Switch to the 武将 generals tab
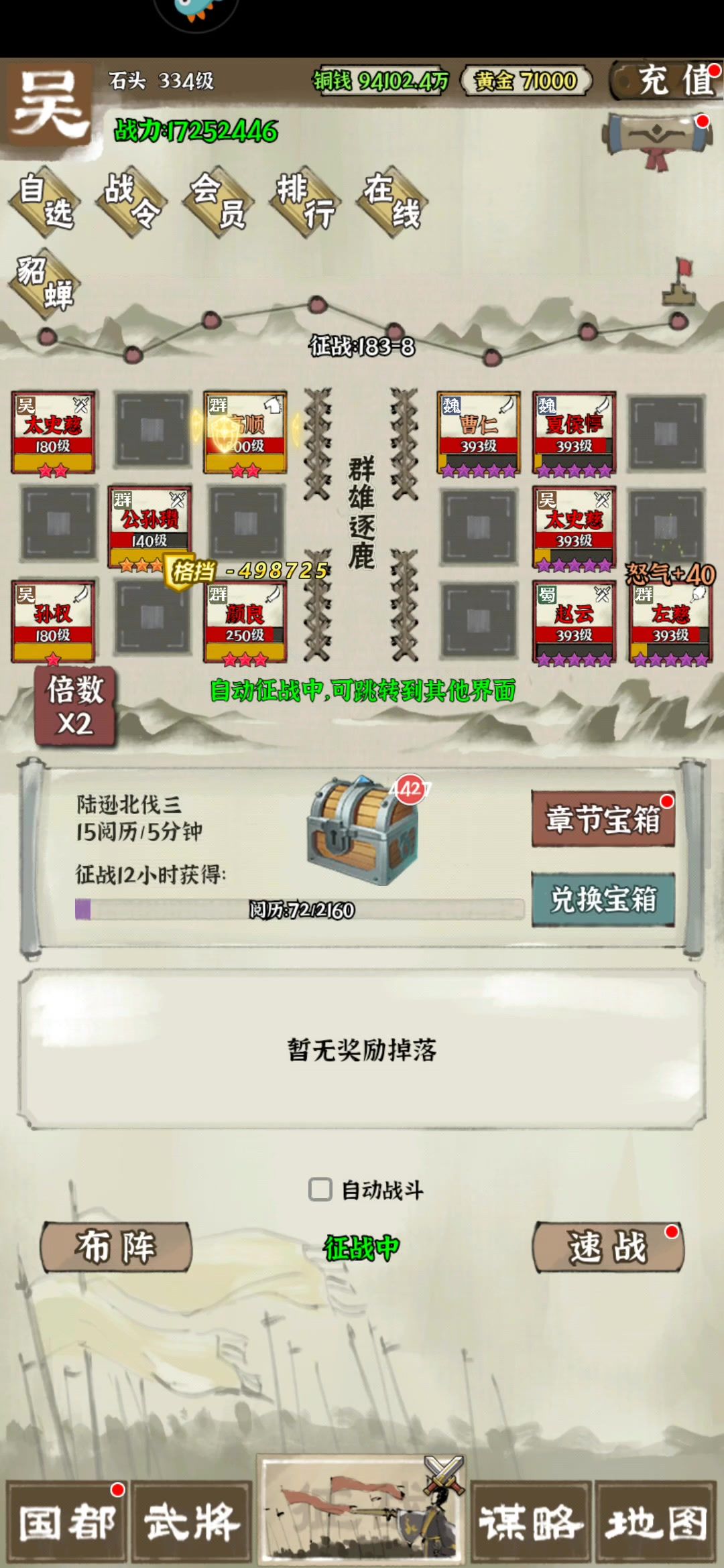 click(x=192, y=1522)
